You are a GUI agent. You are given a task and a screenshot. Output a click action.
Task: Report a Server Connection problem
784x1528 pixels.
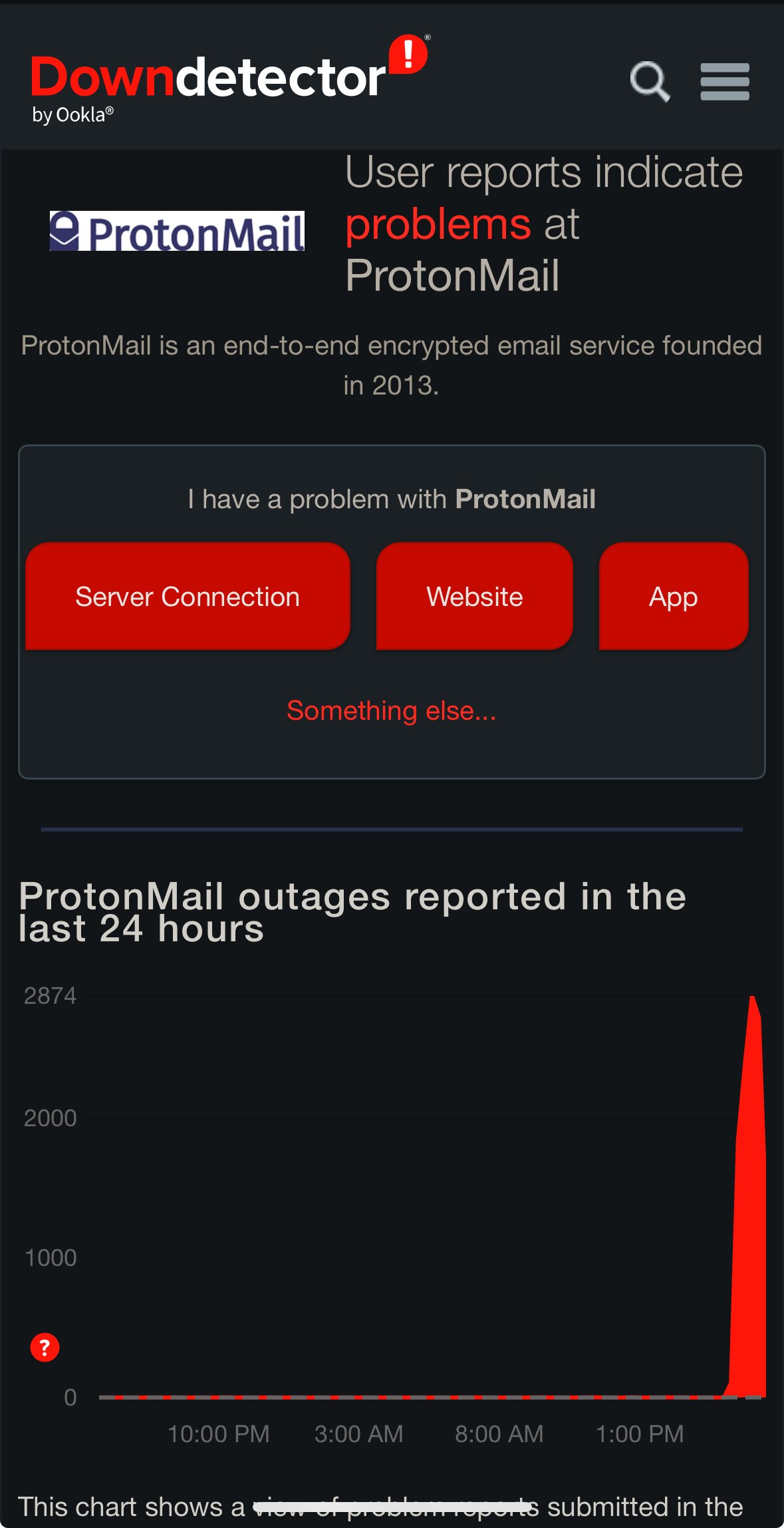188,596
